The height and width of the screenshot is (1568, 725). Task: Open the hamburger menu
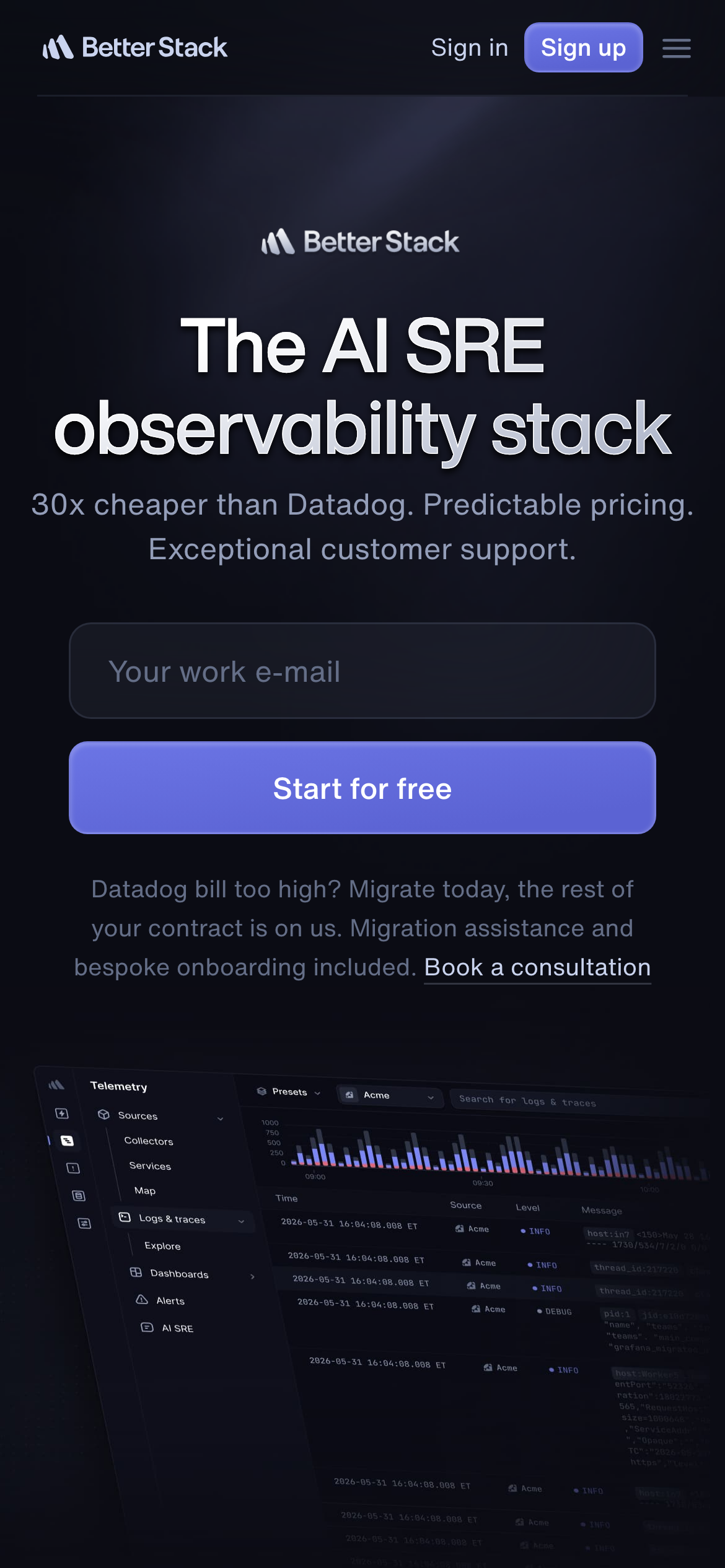click(x=676, y=48)
